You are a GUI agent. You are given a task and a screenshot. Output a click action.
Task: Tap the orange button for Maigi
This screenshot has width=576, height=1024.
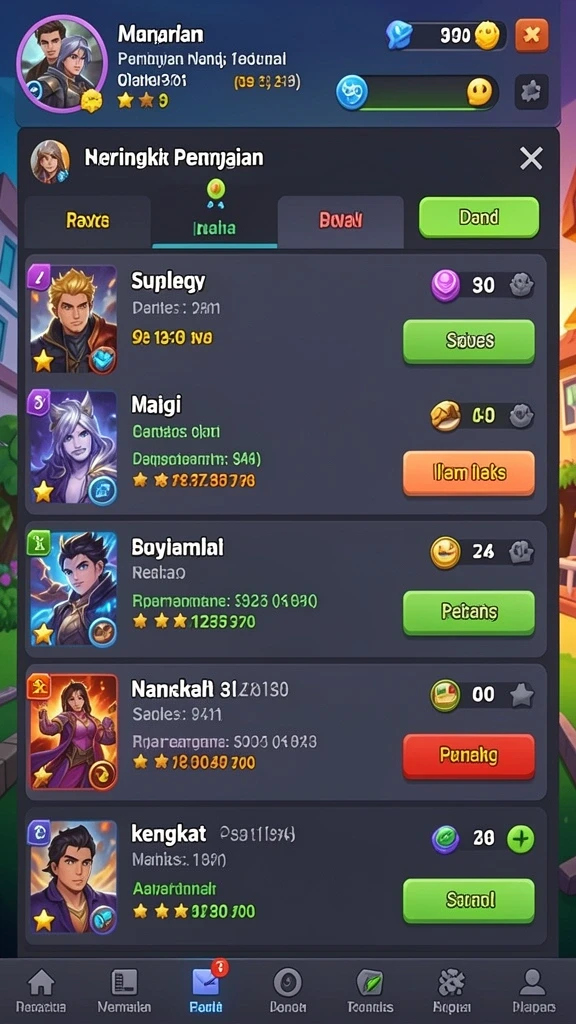point(469,473)
